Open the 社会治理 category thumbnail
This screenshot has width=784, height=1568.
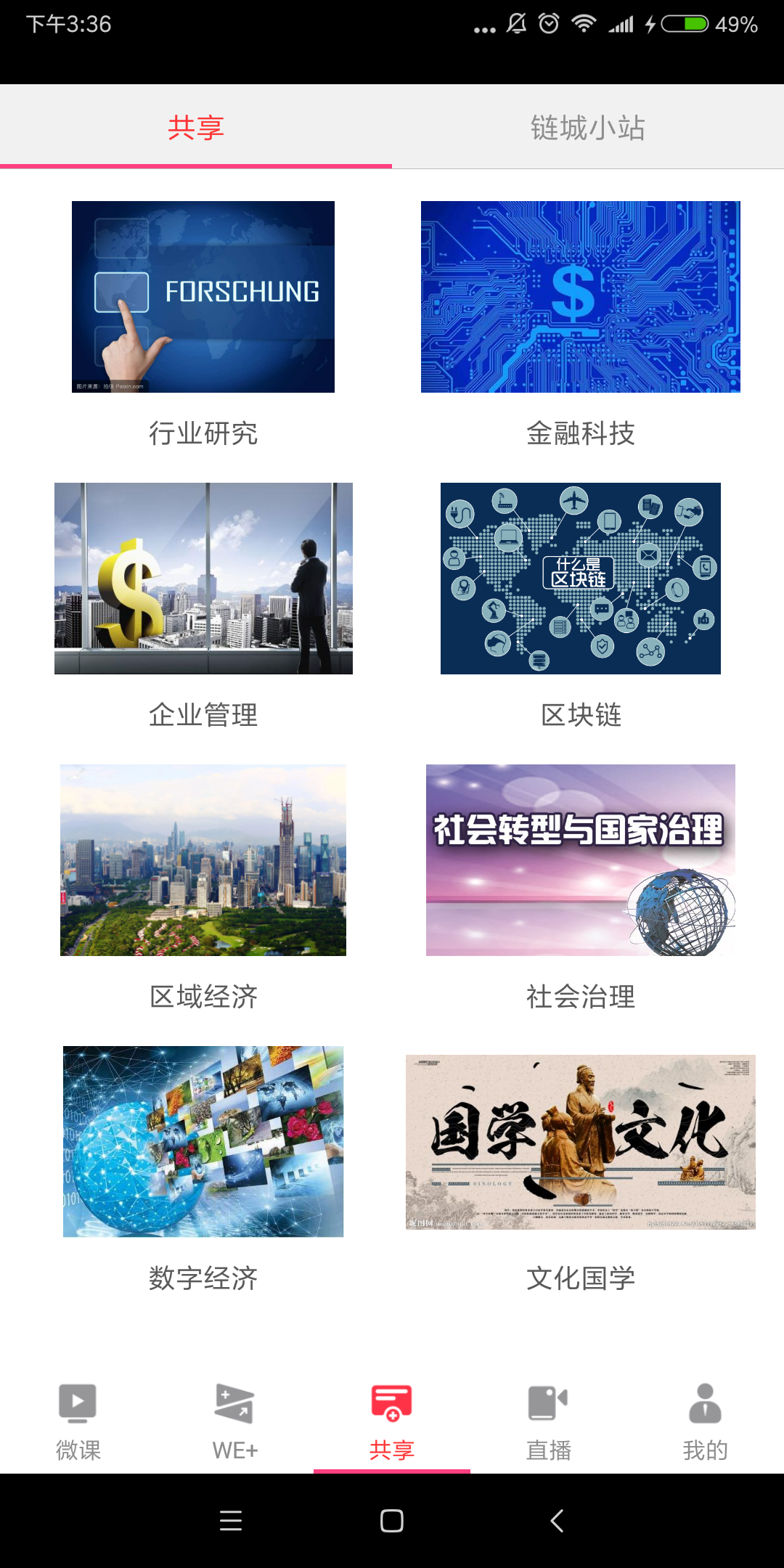(x=581, y=859)
